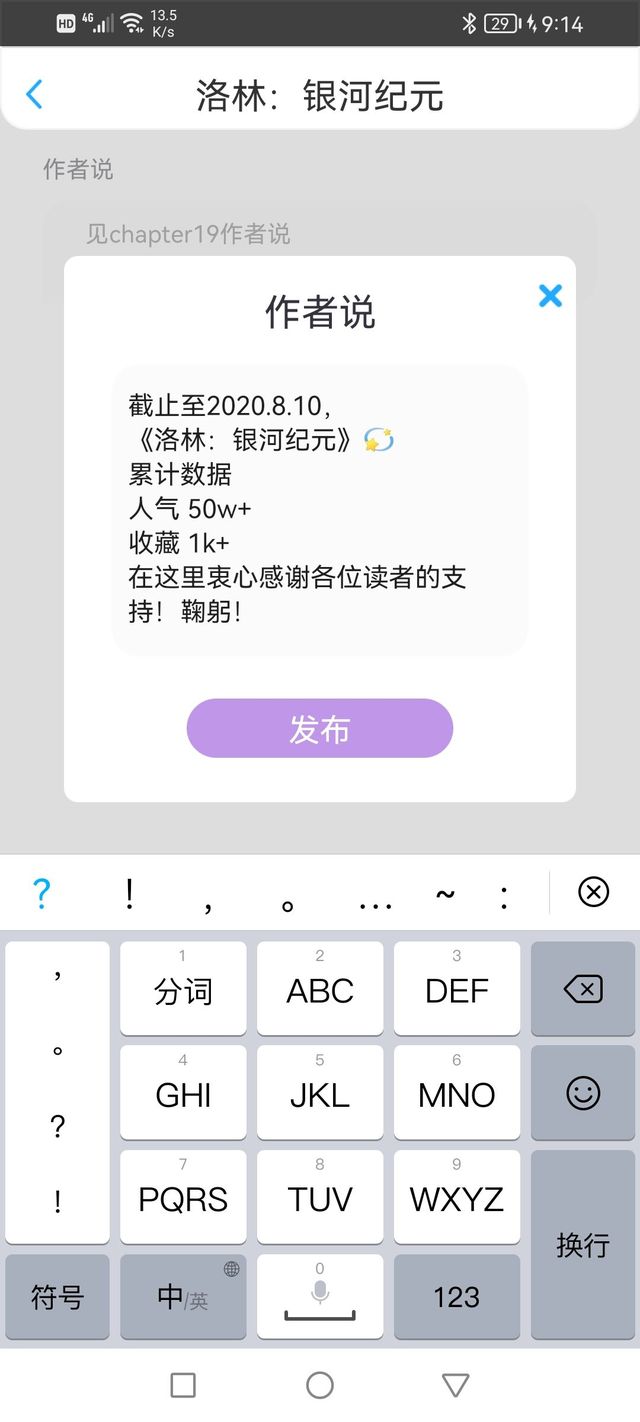
Task: Tap the 分词 key
Action: (x=183, y=989)
